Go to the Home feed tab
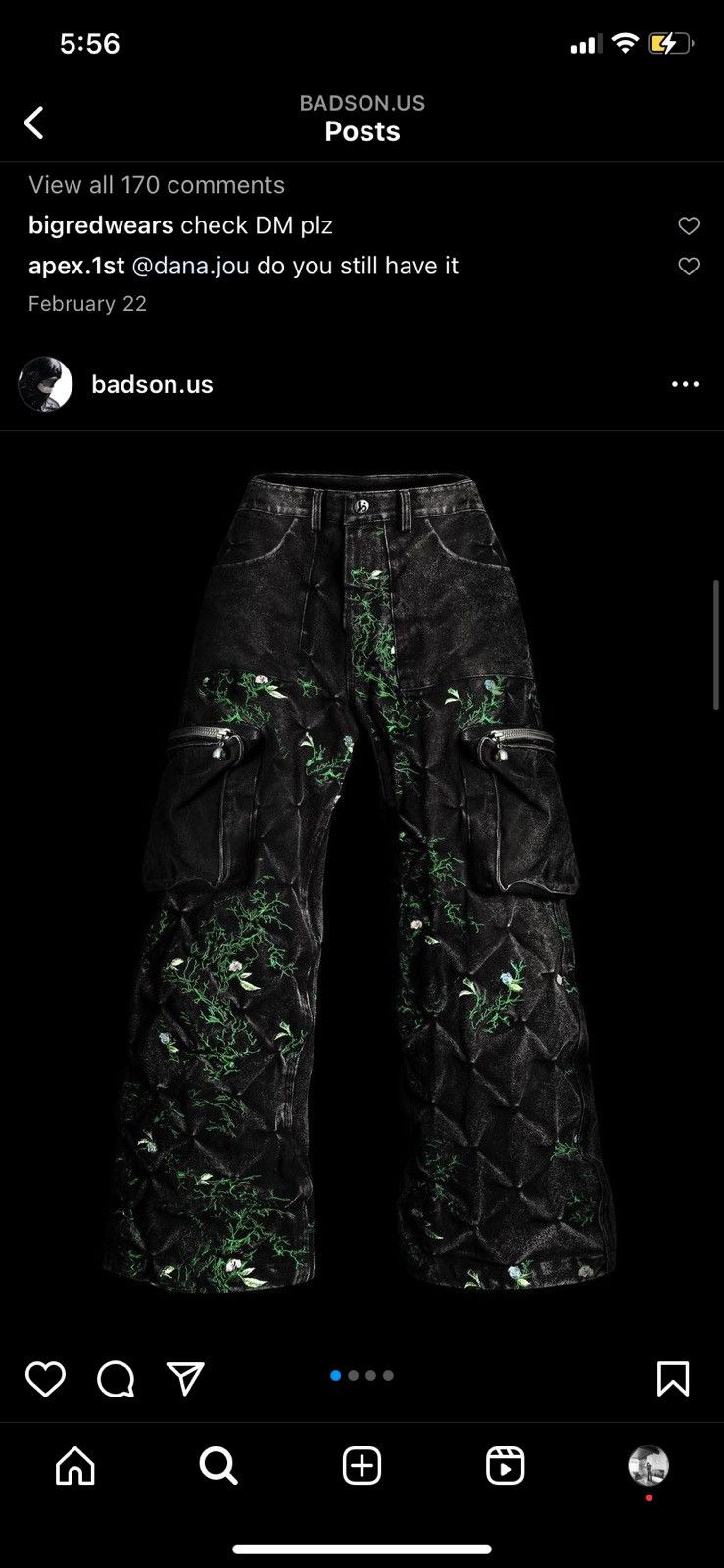Screen dimensions: 724x1568 point(75,1466)
